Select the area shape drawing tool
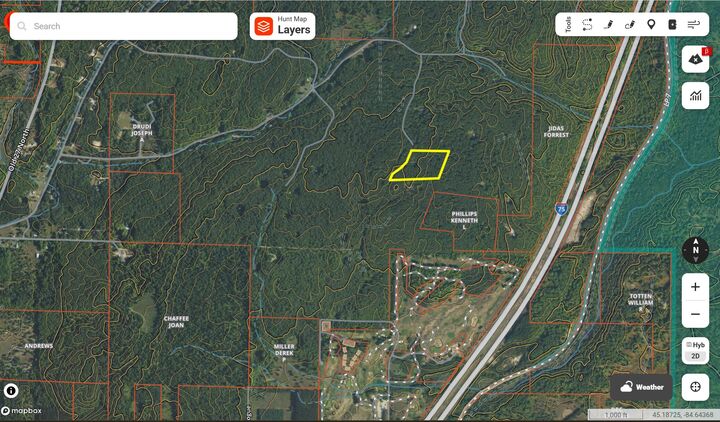Screen dimensions: 720x422 (x=630, y=24)
